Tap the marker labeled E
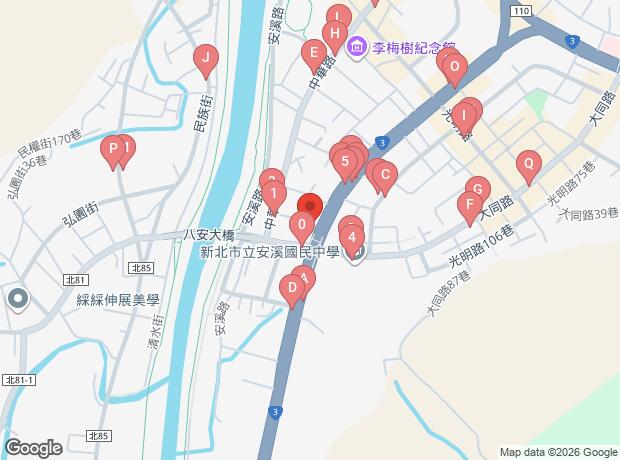This screenshot has width=620, height=460. tap(313, 53)
